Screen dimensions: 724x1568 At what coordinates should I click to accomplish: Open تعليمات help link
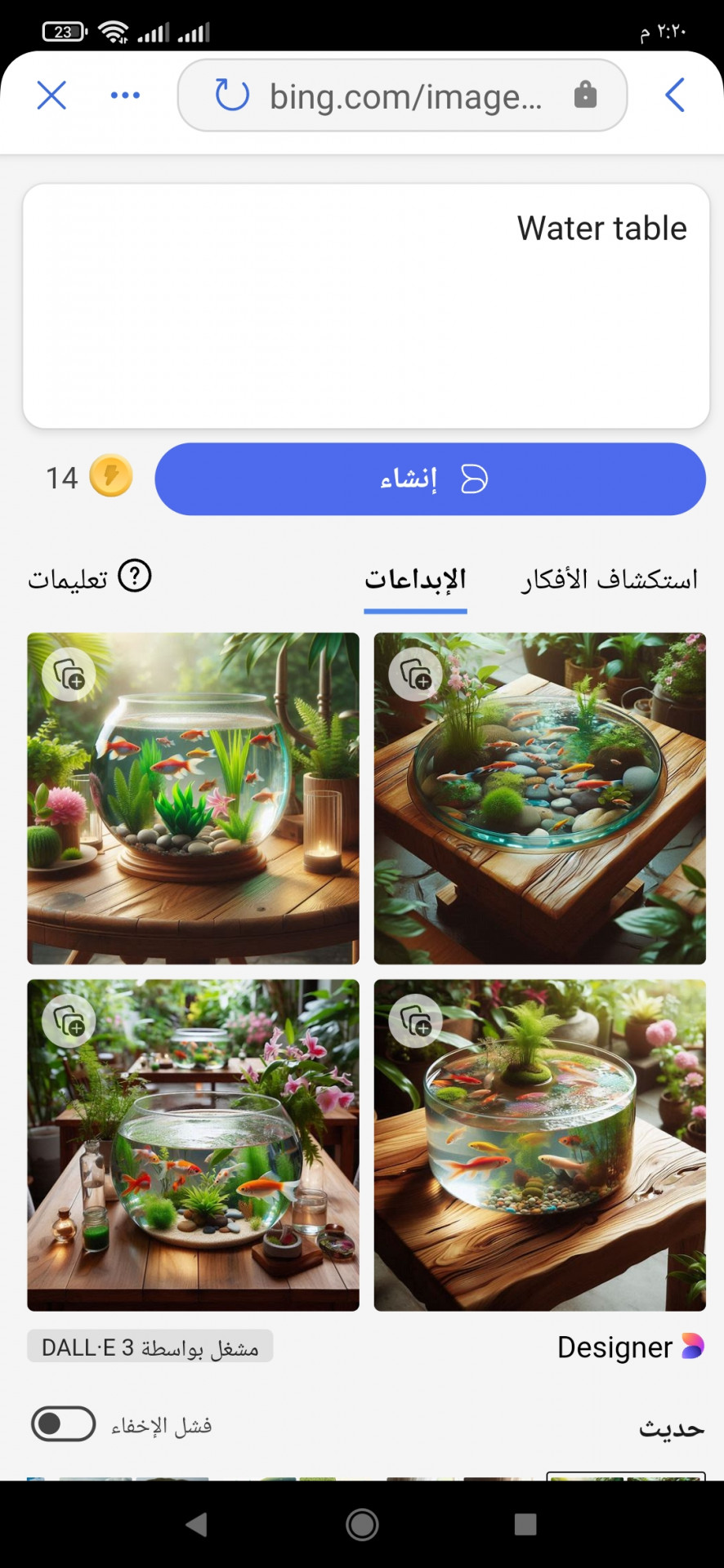point(90,578)
